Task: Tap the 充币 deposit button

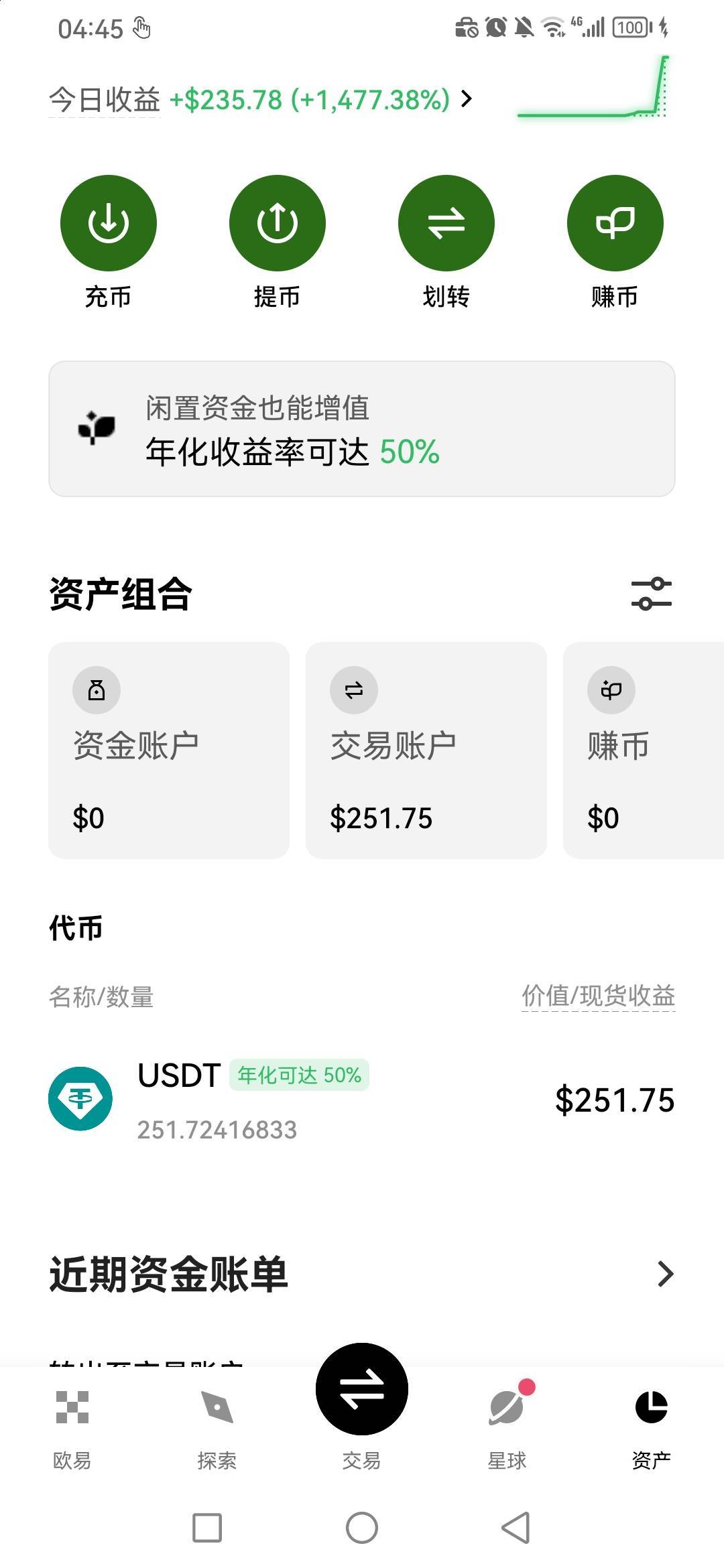Action: [x=109, y=224]
